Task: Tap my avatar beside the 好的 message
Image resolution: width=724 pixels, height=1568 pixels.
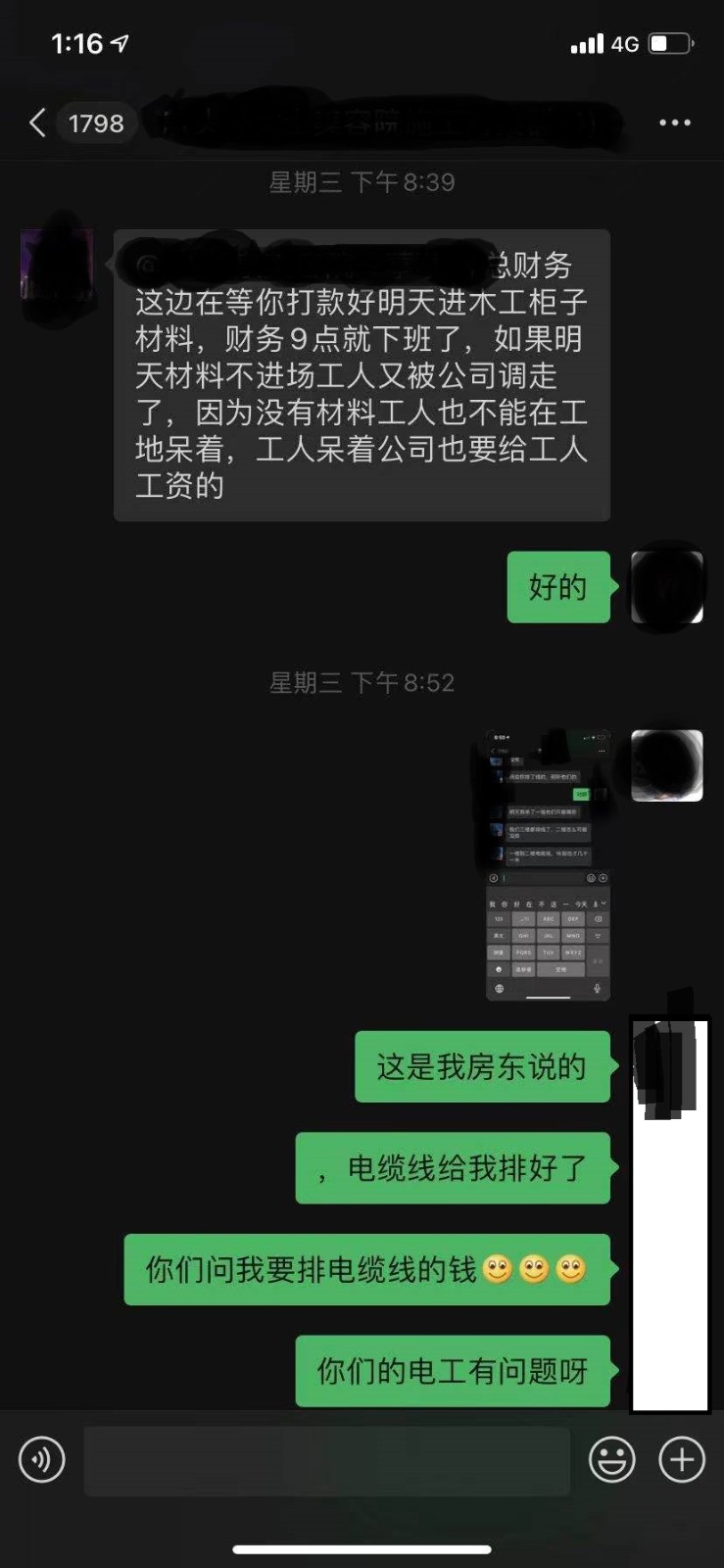Action: tap(666, 587)
